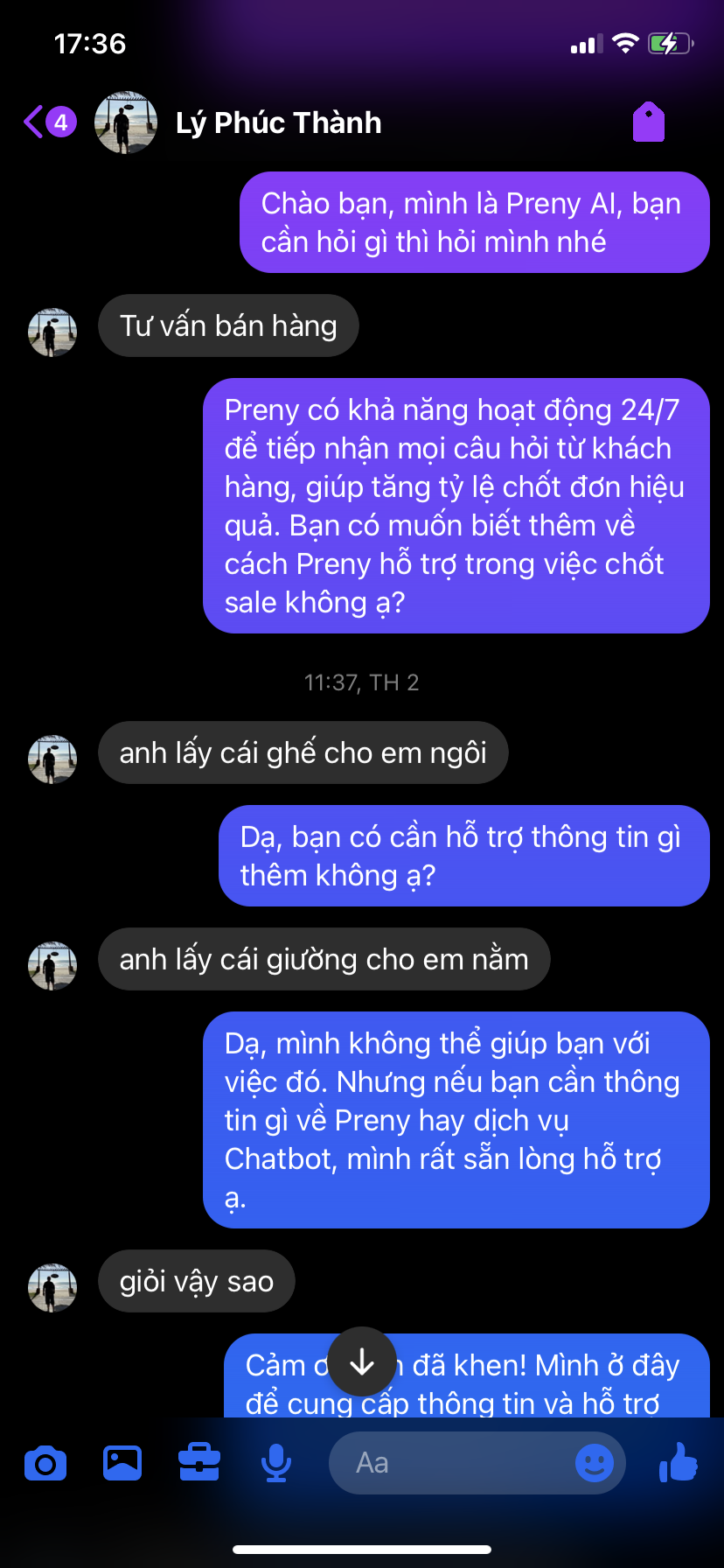Open the purple label tag icon
Viewport: 724px width, 1568px height.
pyautogui.click(x=649, y=122)
